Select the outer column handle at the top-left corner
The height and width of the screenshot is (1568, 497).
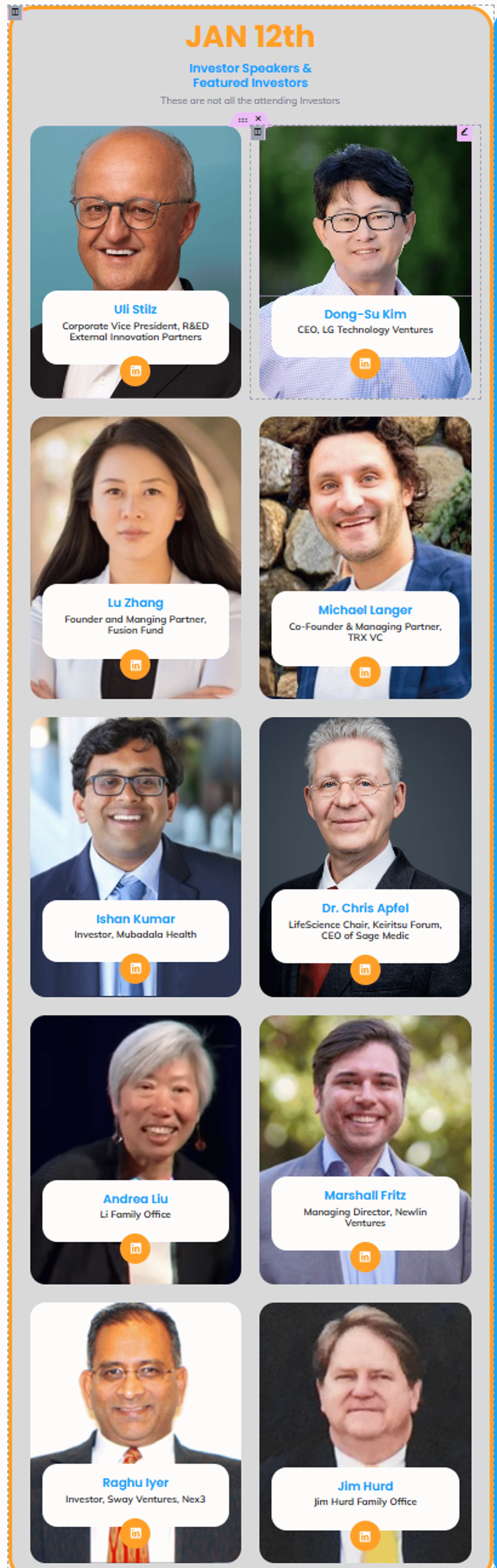click(15, 11)
